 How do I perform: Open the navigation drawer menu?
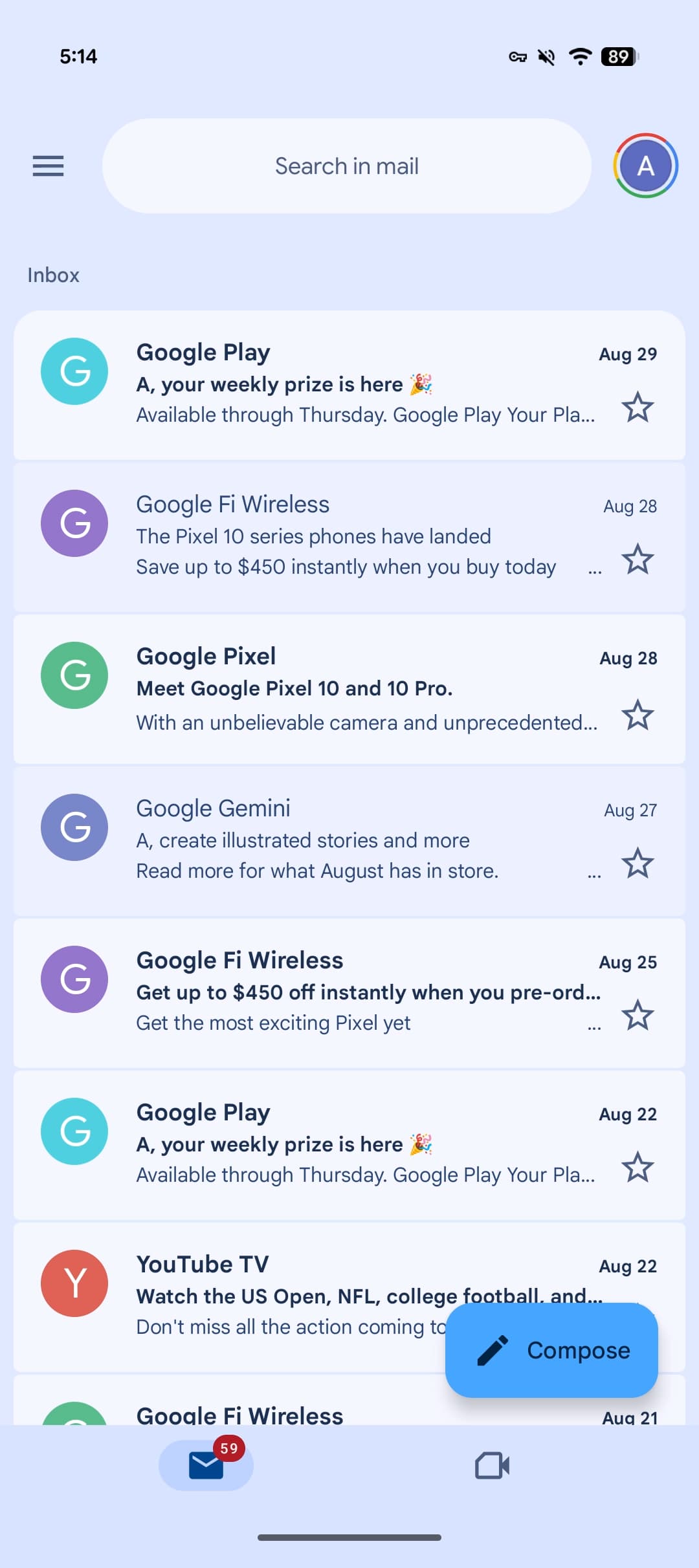pyautogui.click(x=49, y=166)
